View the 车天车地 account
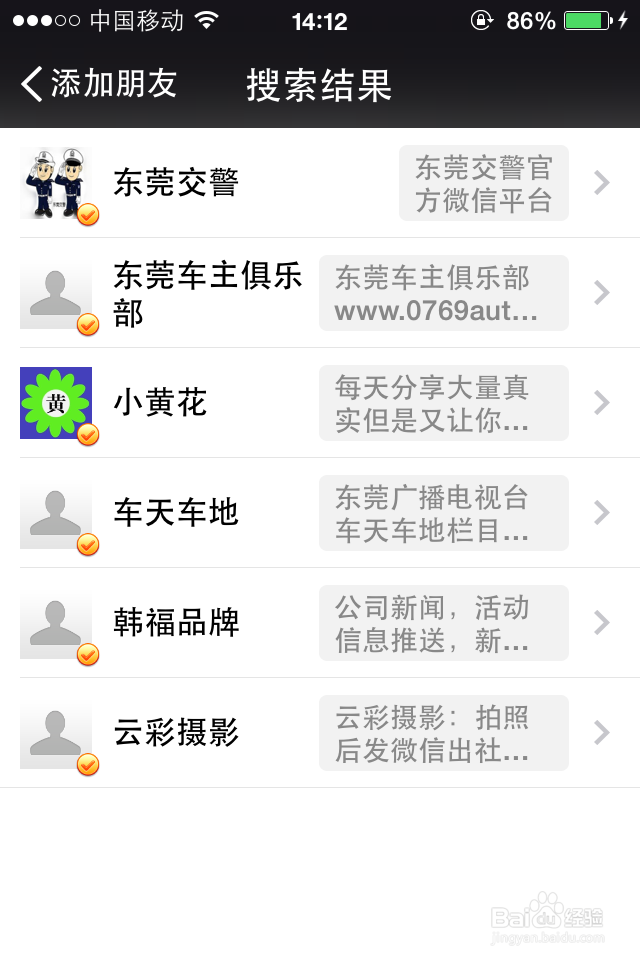Screen dimensions: 640x960 (176, 513)
